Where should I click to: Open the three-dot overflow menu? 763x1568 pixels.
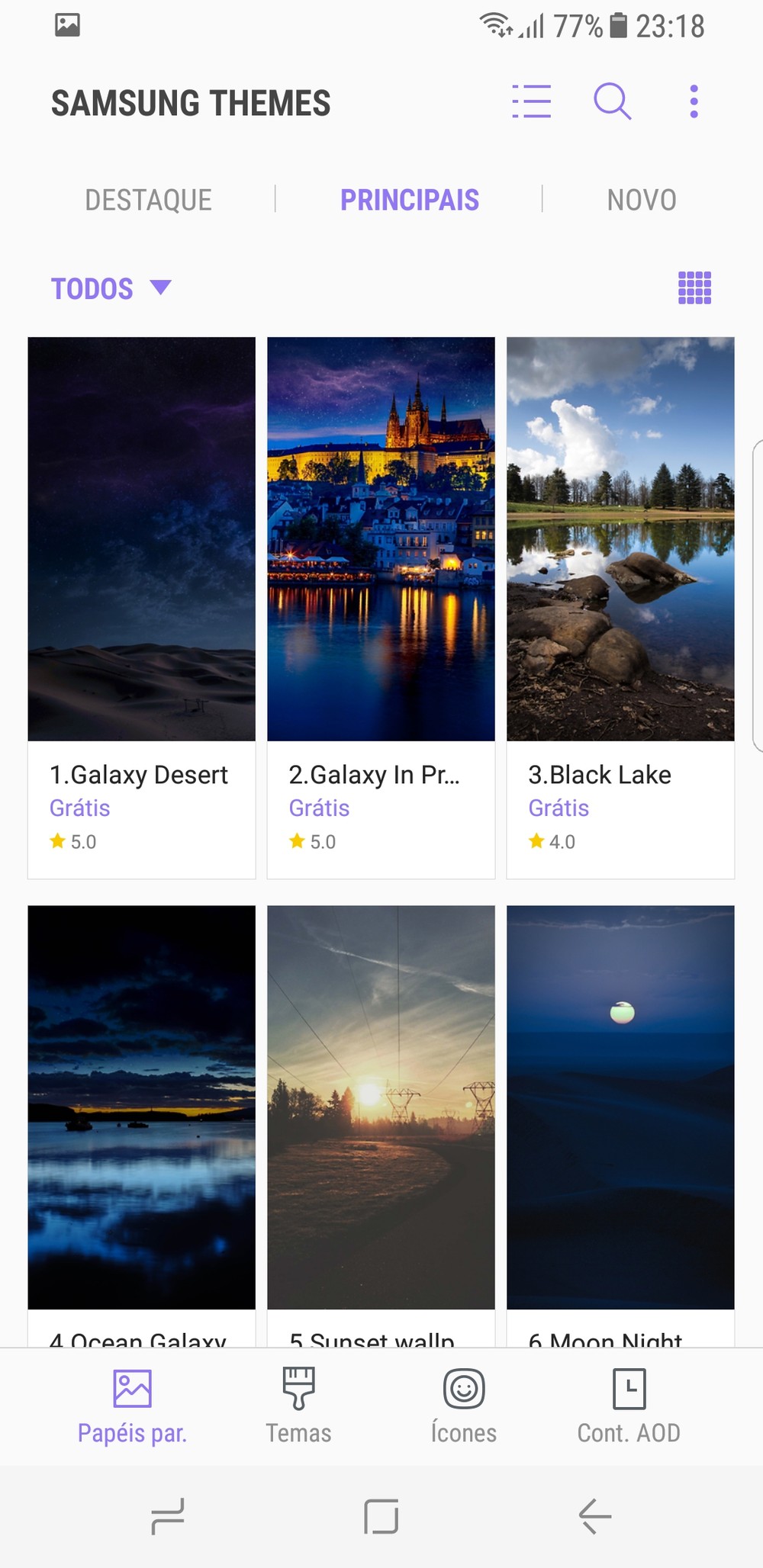click(693, 101)
